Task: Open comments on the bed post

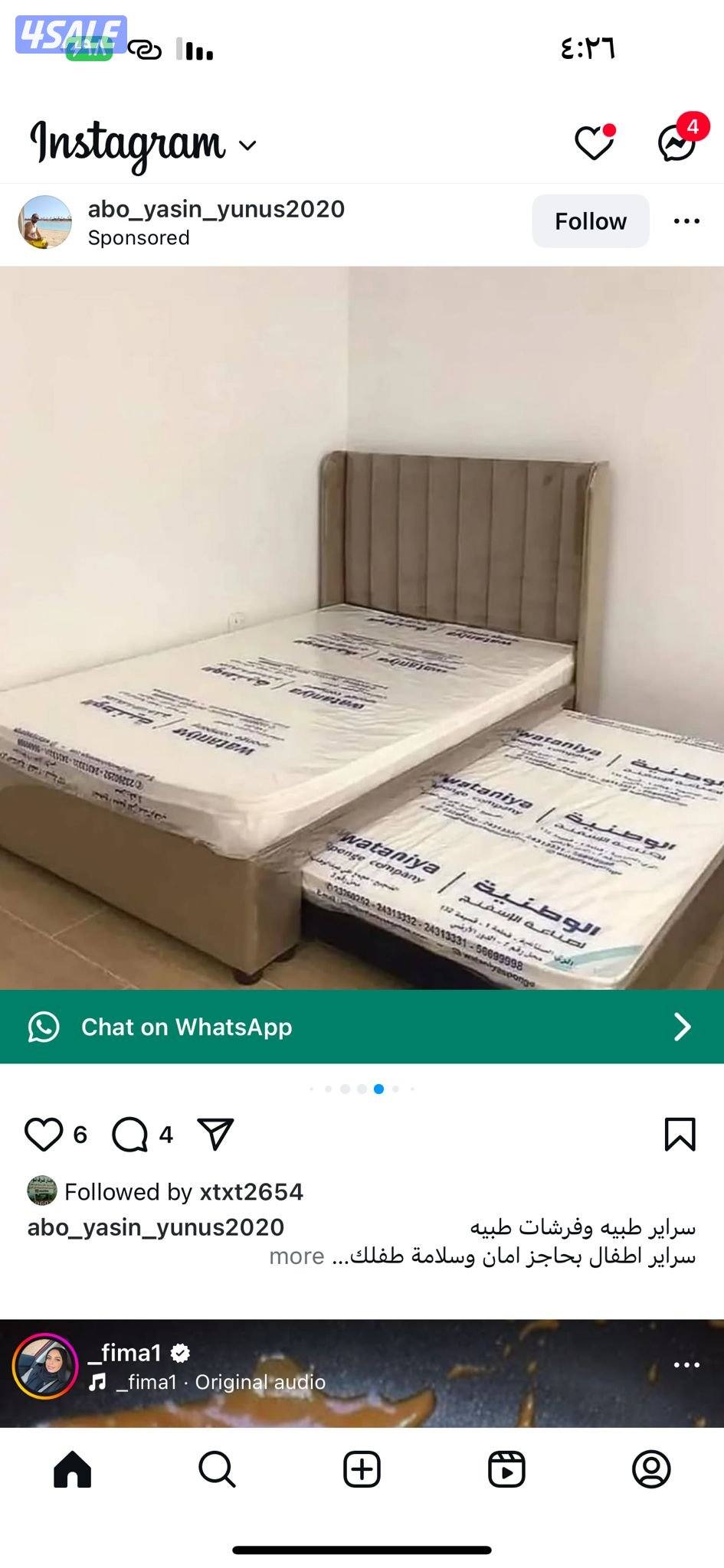Action: pyautogui.click(x=130, y=1134)
